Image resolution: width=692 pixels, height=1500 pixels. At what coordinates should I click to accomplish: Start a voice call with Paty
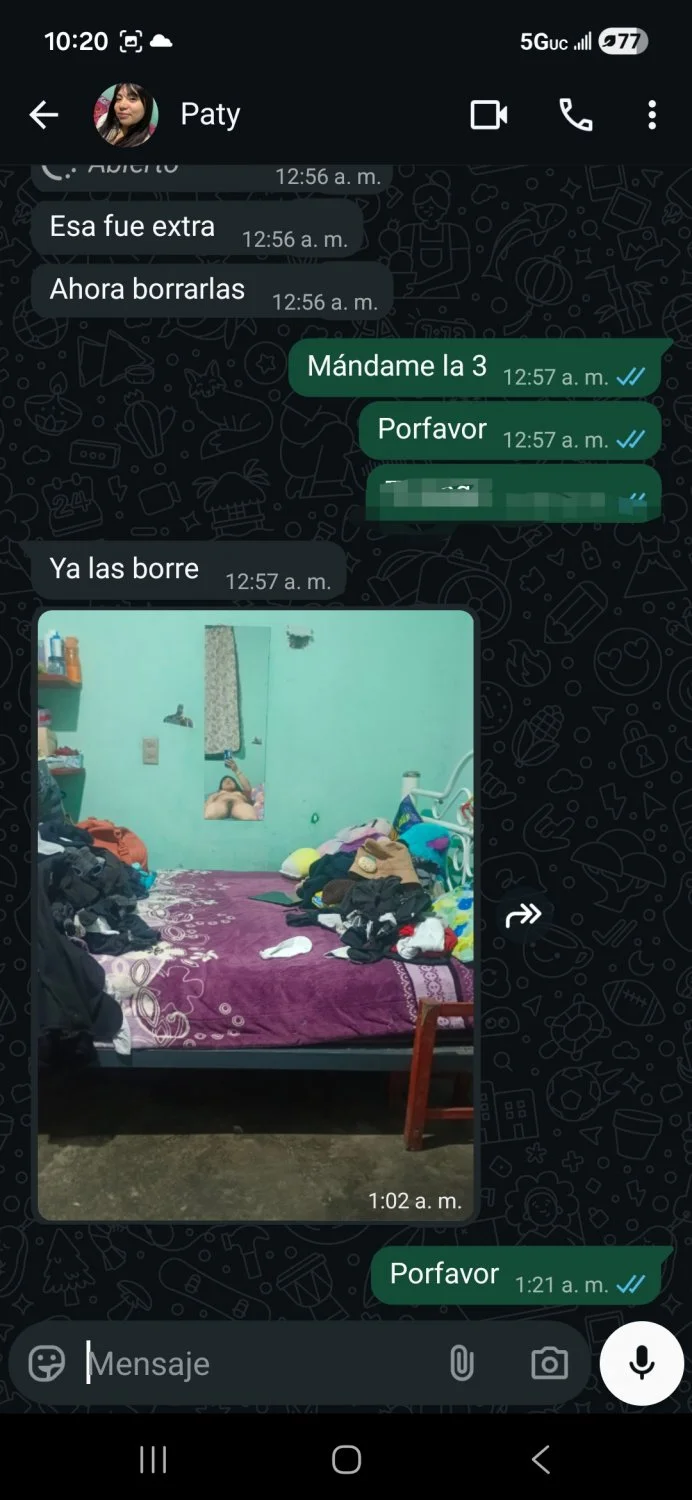(x=576, y=115)
